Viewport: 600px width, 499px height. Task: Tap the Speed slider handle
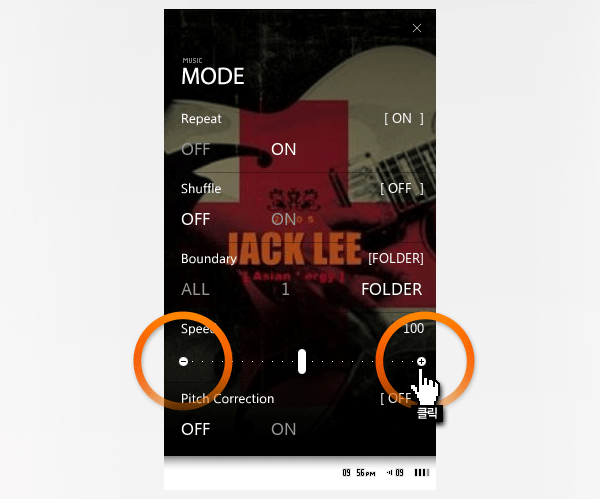302,361
